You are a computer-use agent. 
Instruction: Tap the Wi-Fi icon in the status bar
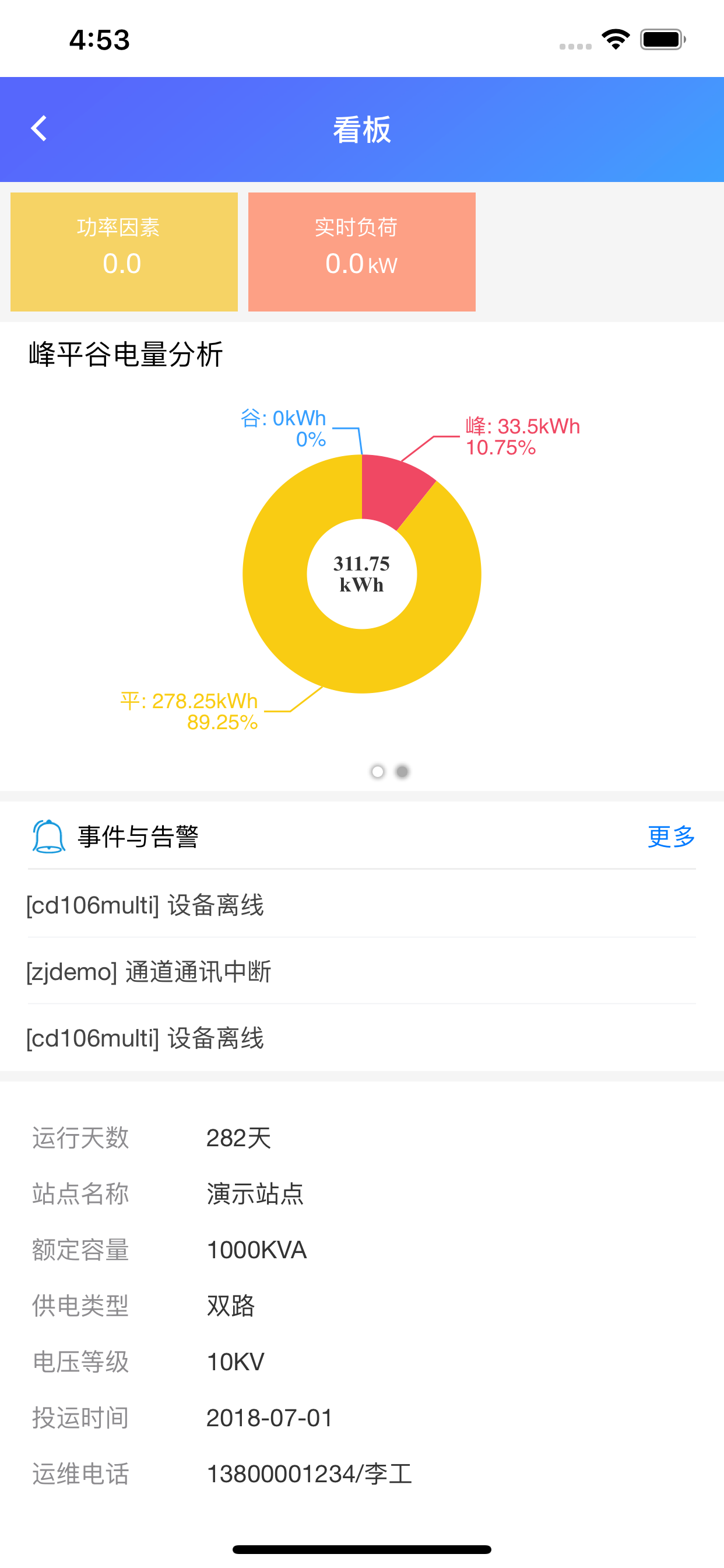coord(616,38)
